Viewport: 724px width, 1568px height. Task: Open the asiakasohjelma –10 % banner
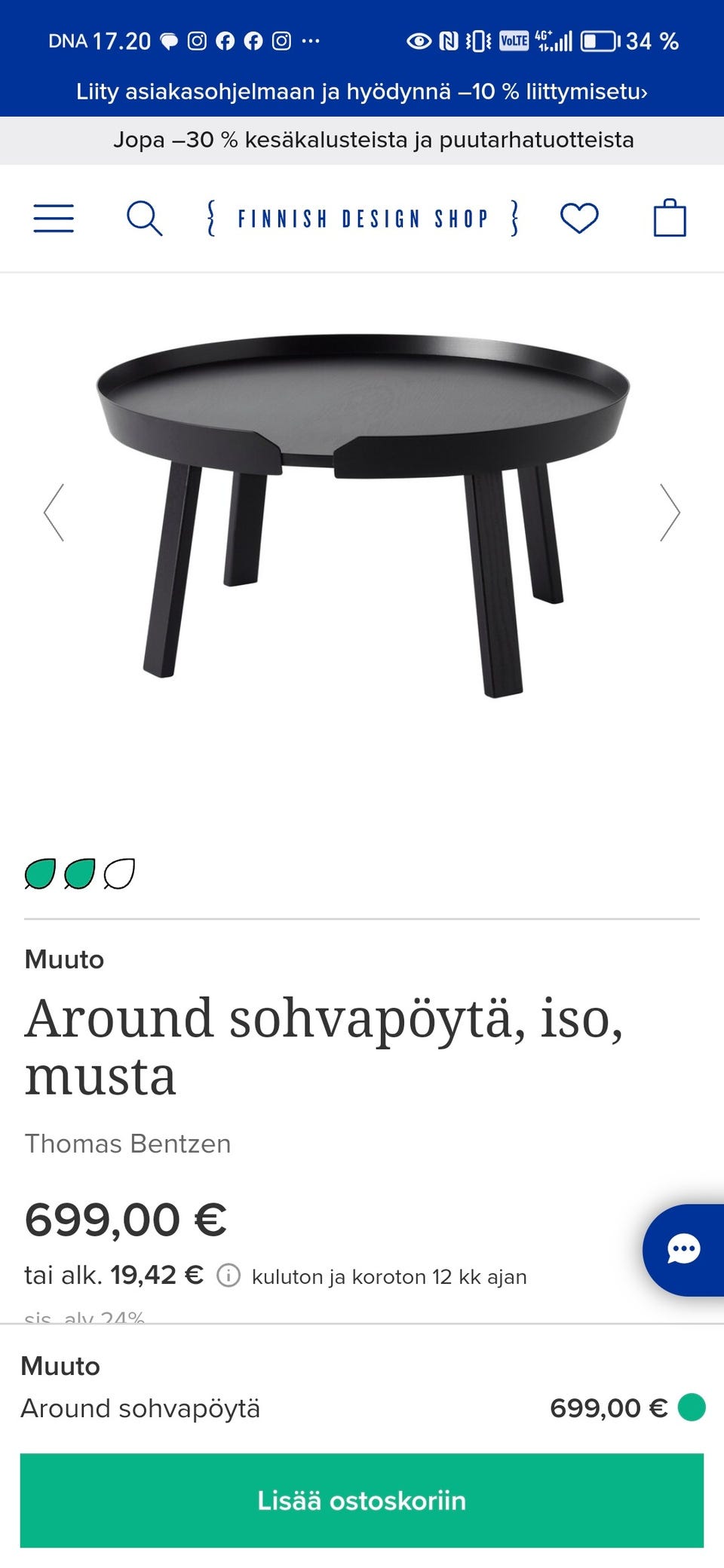[362, 90]
